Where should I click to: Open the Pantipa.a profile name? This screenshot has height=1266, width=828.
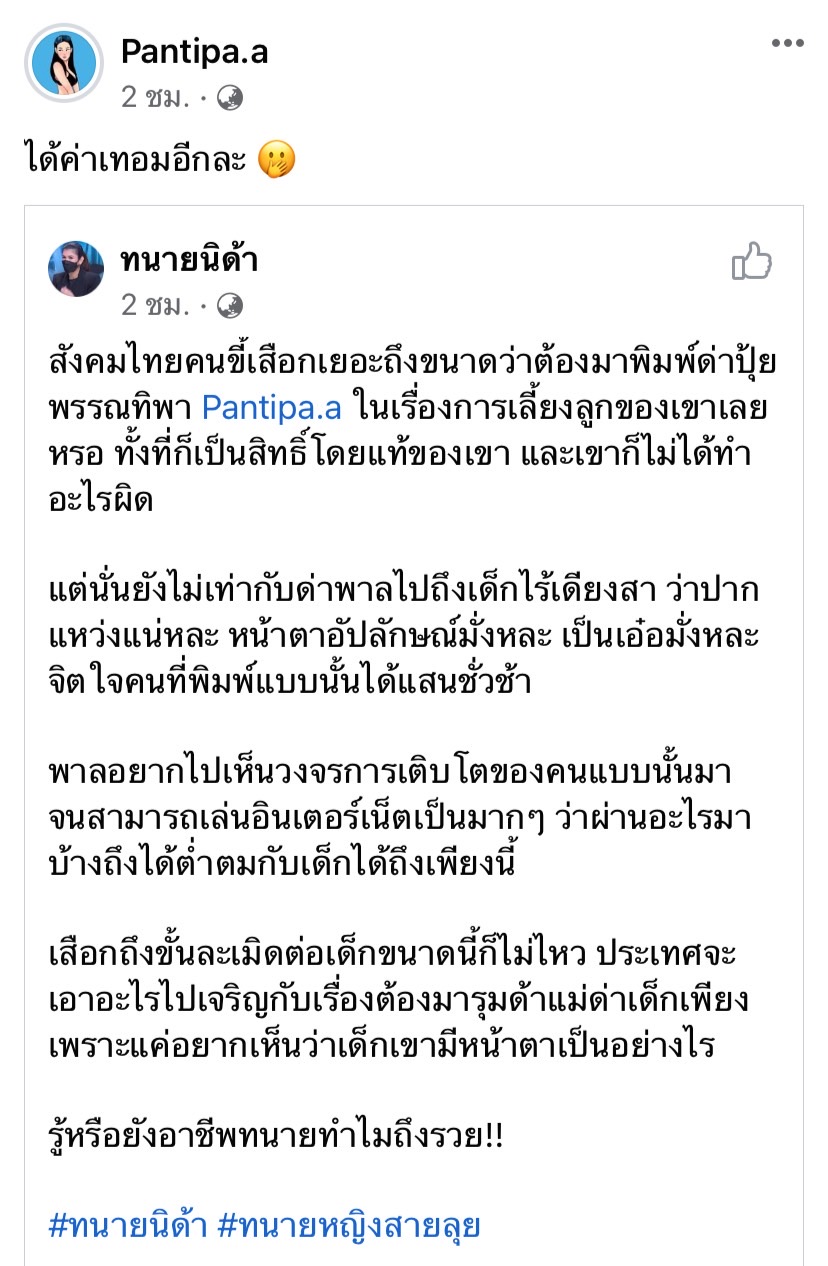click(194, 51)
